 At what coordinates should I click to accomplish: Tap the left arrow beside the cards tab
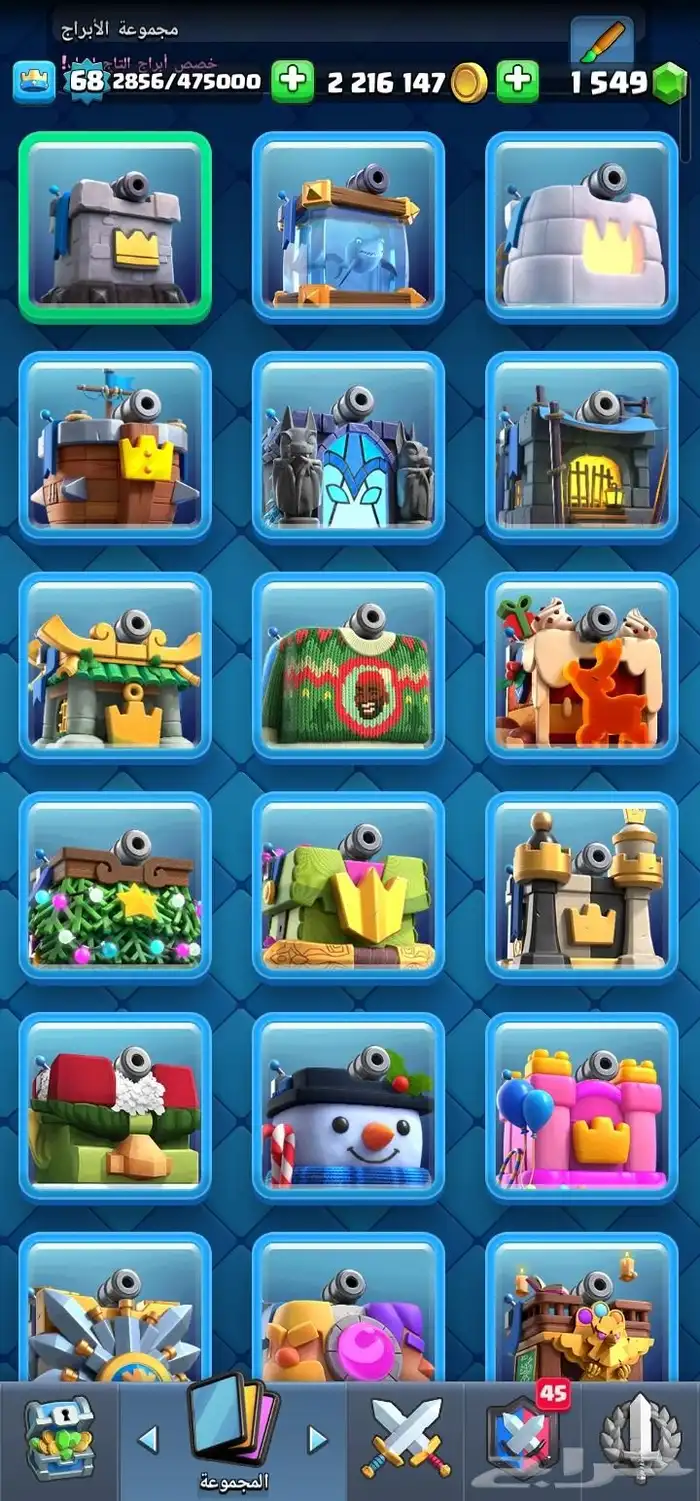coord(148,1439)
